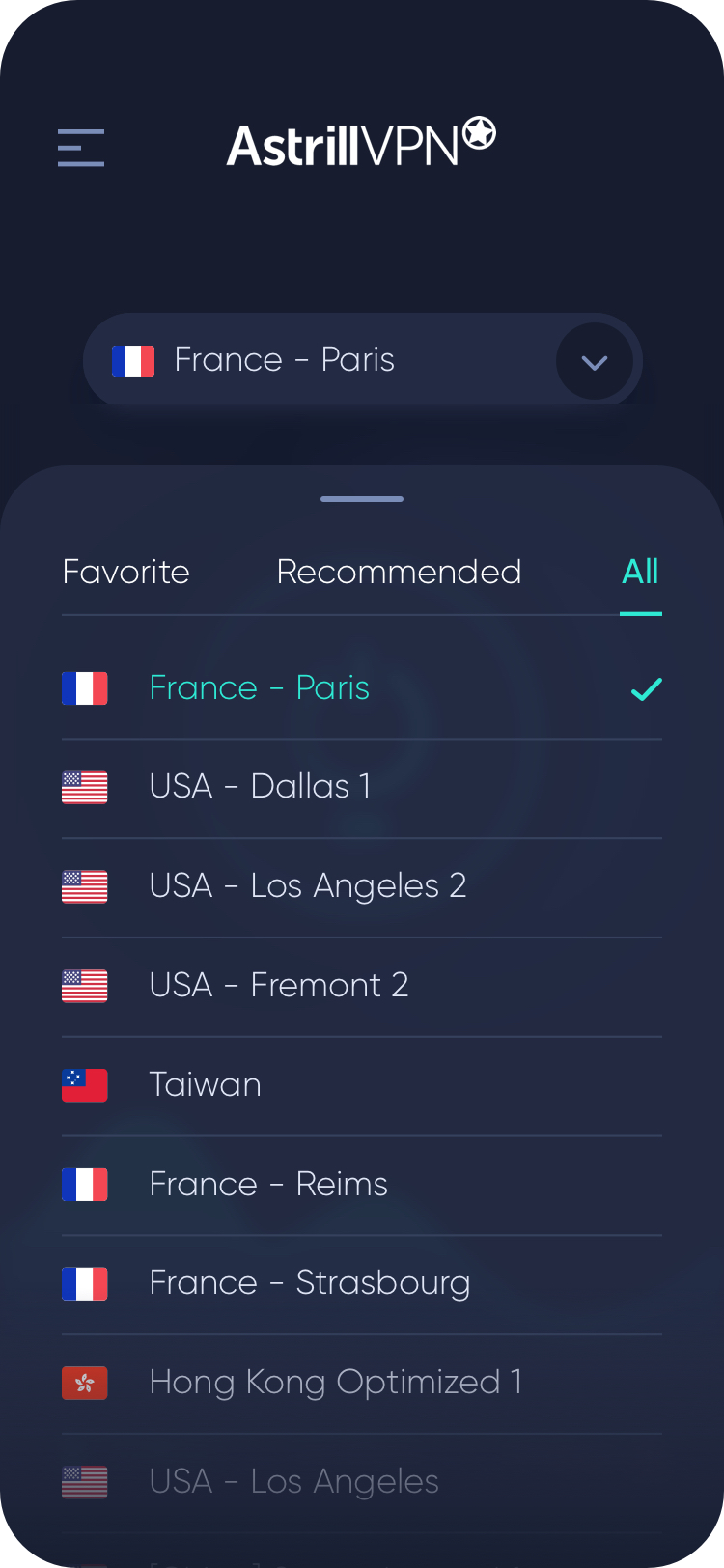
Task: Switch to the Recommended tab
Action: tap(399, 572)
